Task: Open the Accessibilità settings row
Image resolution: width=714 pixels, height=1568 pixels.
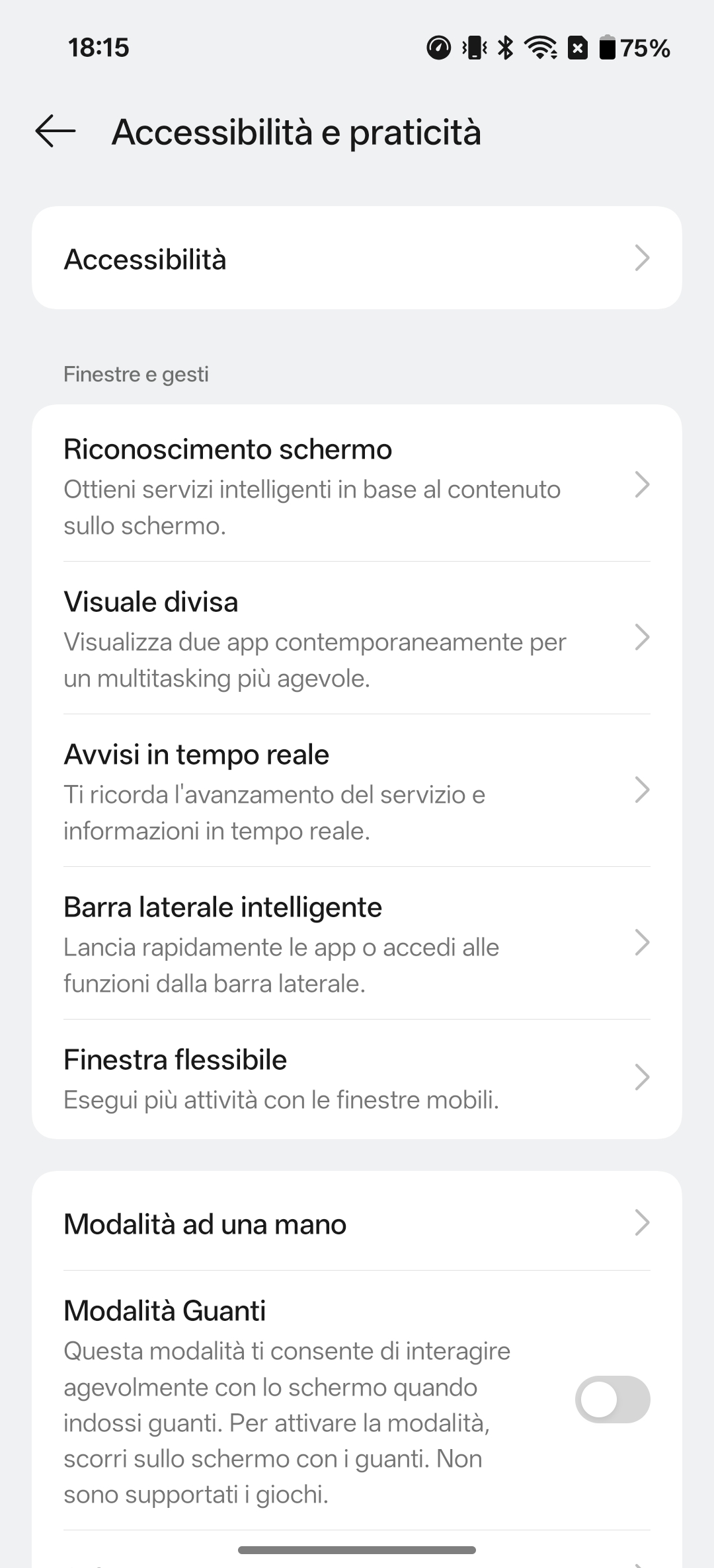Action: (356, 258)
